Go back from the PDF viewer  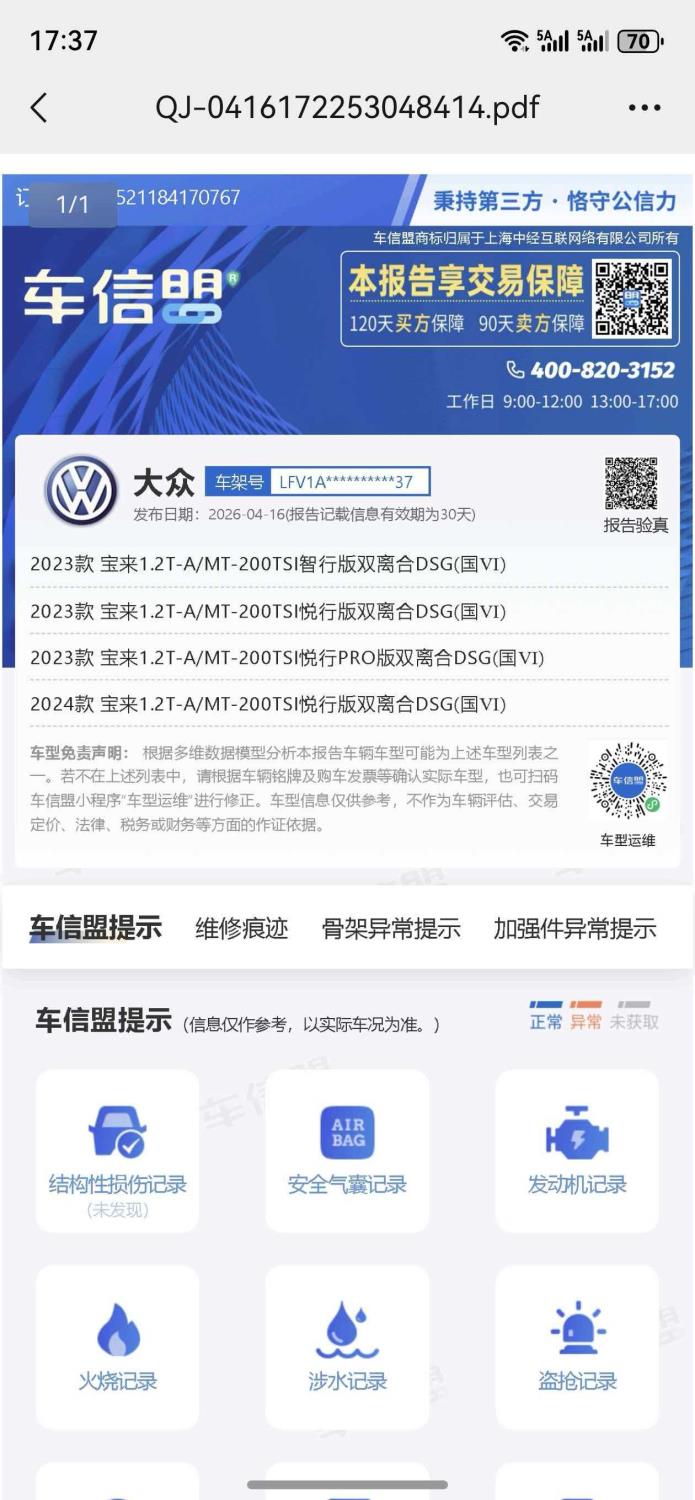point(39,107)
